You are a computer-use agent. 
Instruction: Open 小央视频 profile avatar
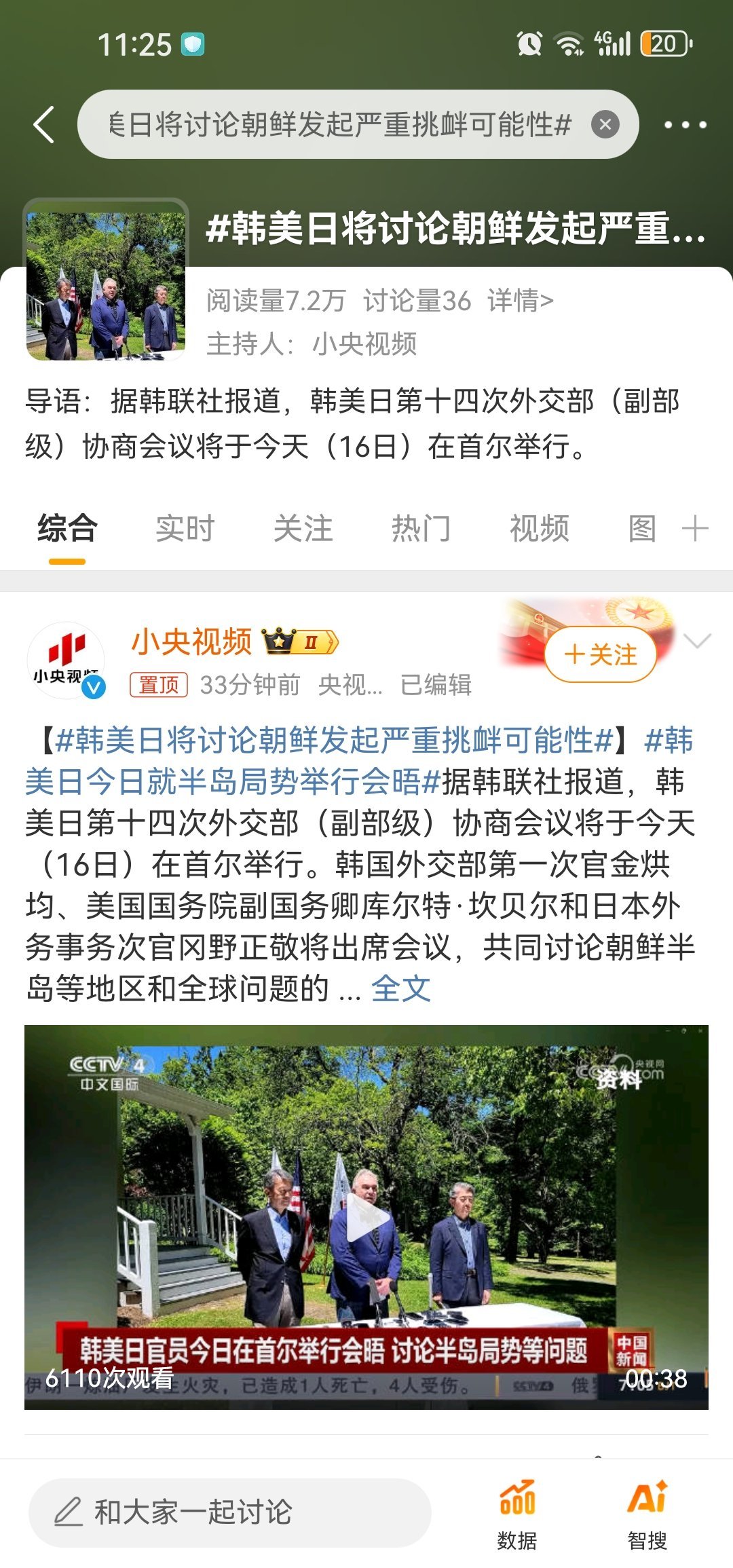tap(66, 660)
